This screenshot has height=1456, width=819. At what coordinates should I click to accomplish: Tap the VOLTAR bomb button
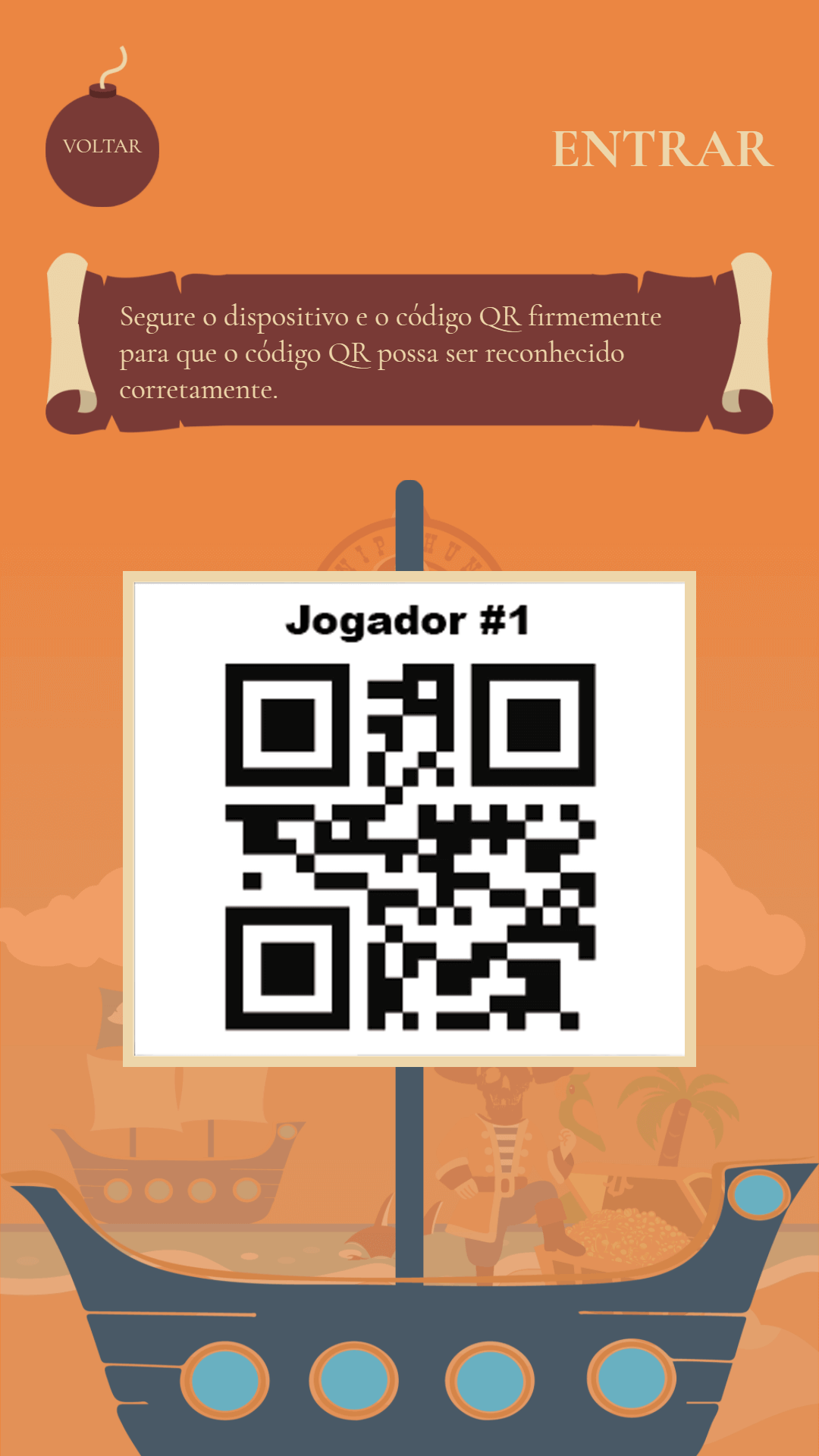point(102,148)
